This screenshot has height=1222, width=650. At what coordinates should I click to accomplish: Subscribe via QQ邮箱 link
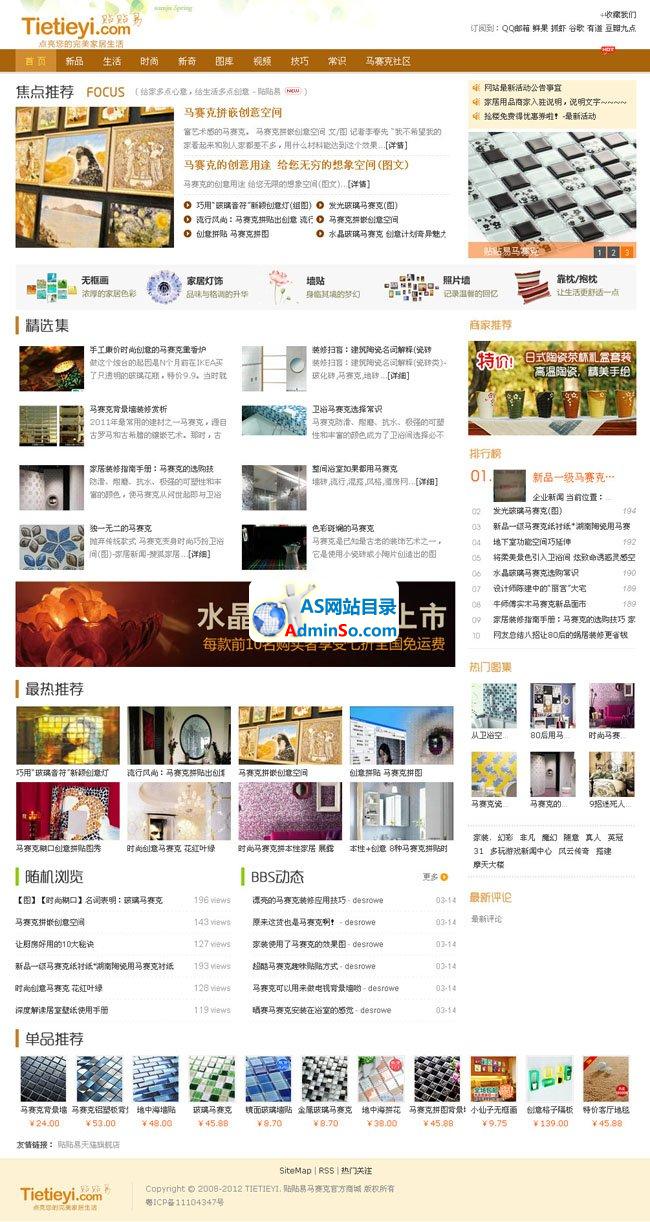point(517,28)
